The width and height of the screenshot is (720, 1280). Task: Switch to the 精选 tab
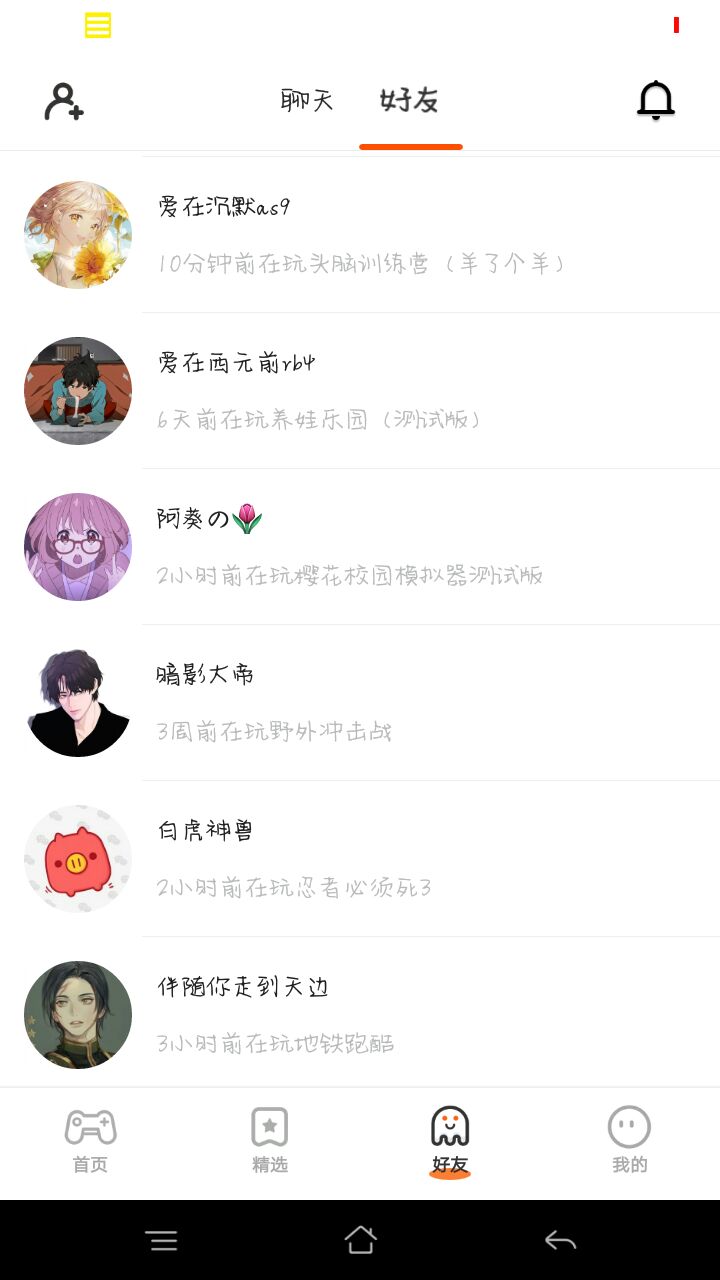click(x=270, y=1141)
